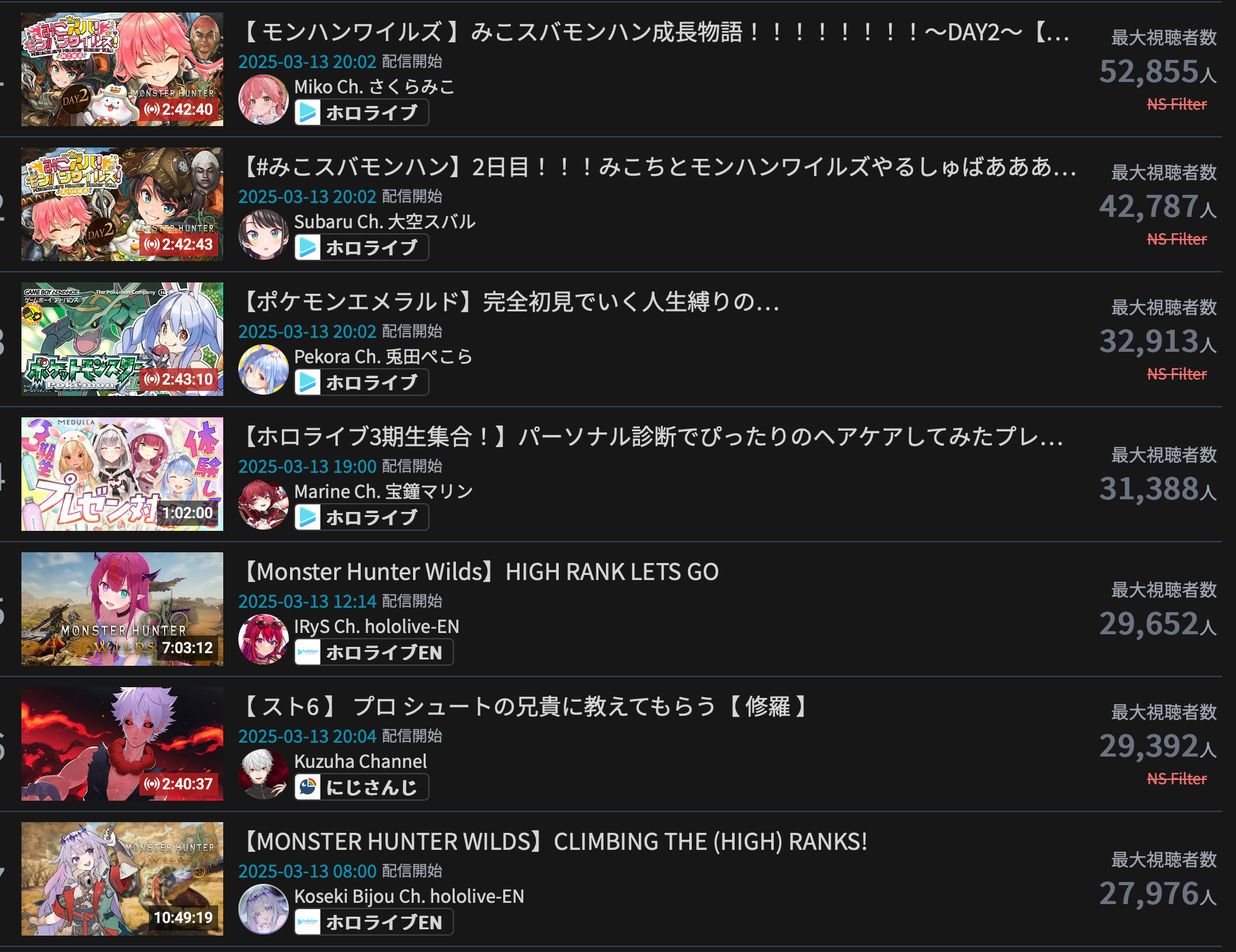Open the ホロライブ3期生集合 video title
Screen dimensions: 1236x952
[x=653, y=436]
